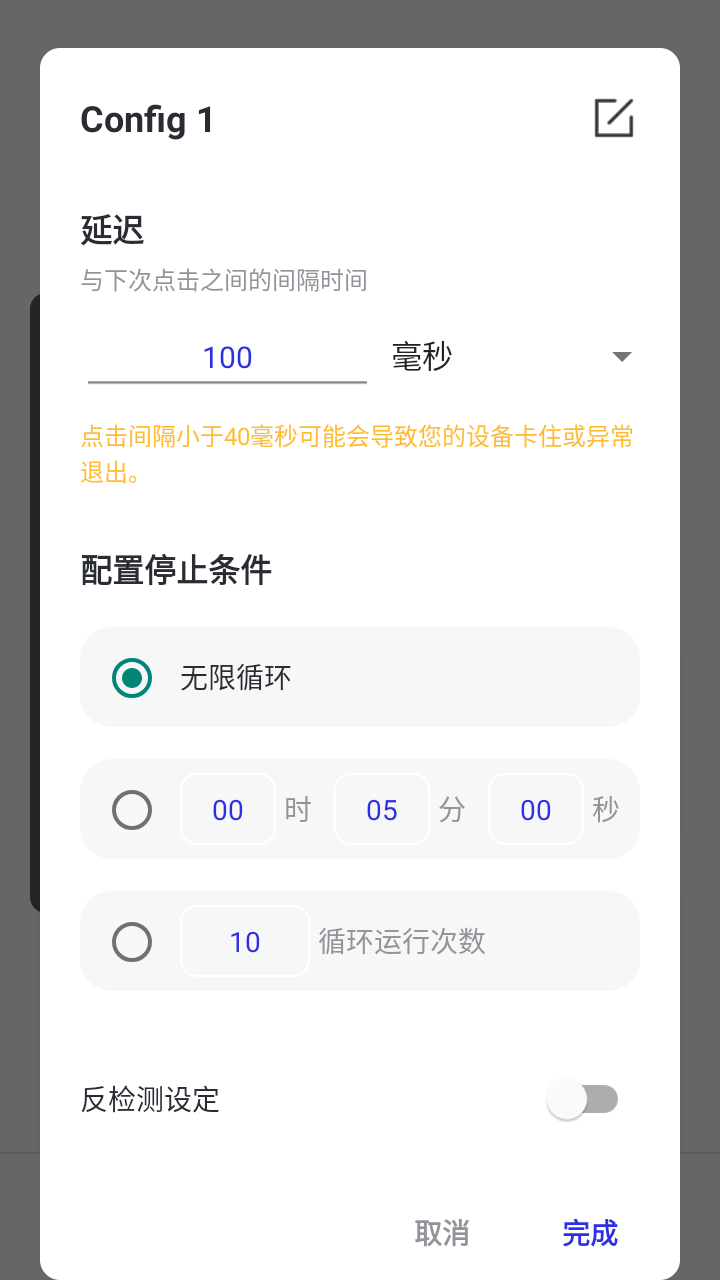Screen dimensions: 720x1280
Task: Click the 反检测设定 label text
Action: pyautogui.click(x=149, y=1099)
